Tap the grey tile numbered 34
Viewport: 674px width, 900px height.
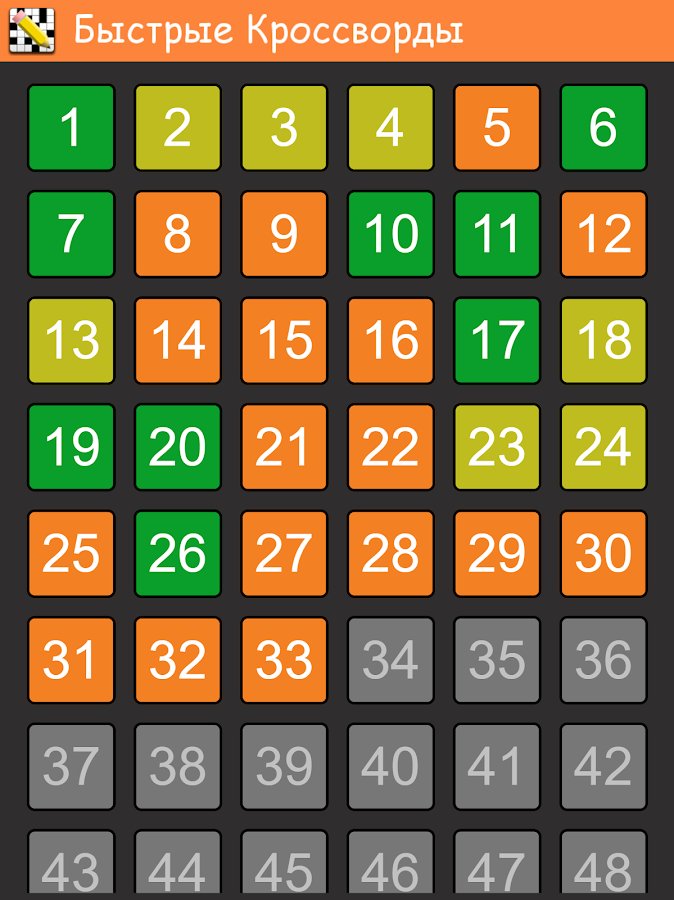391,660
